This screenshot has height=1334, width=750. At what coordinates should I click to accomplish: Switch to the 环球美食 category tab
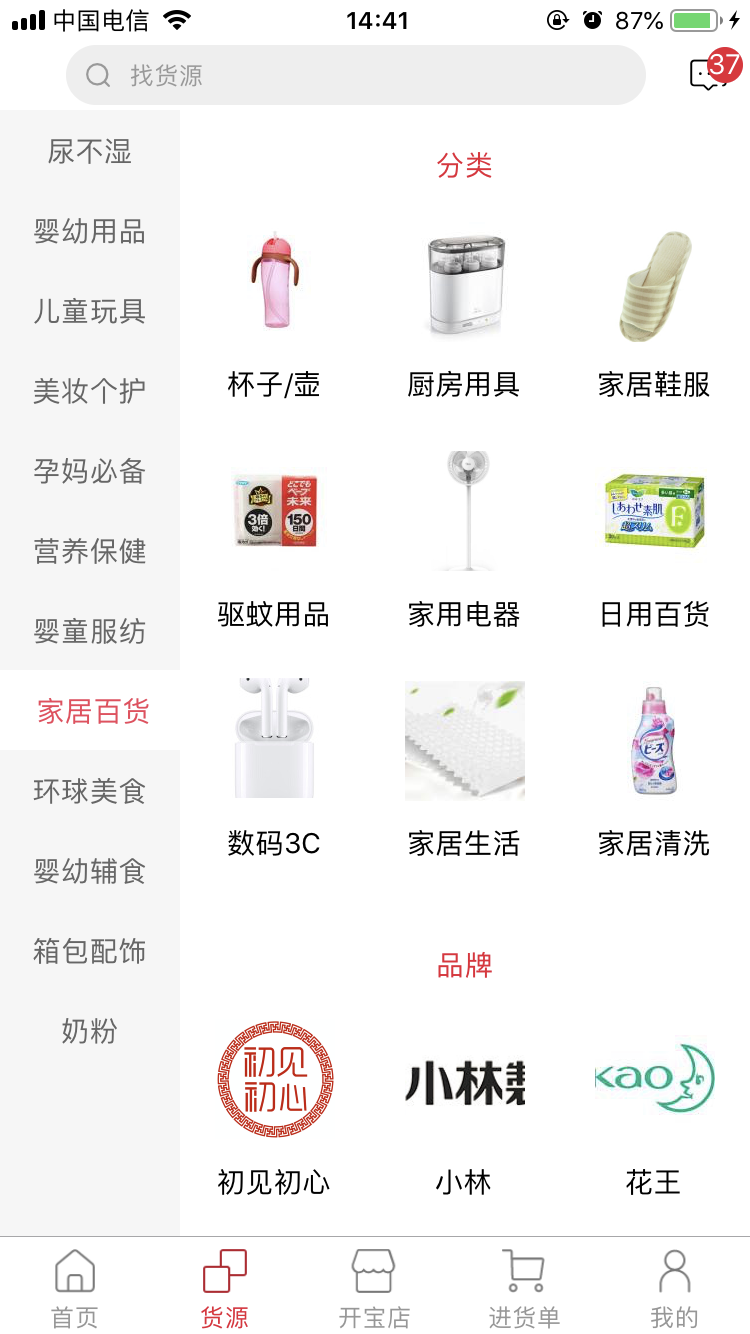click(89, 791)
